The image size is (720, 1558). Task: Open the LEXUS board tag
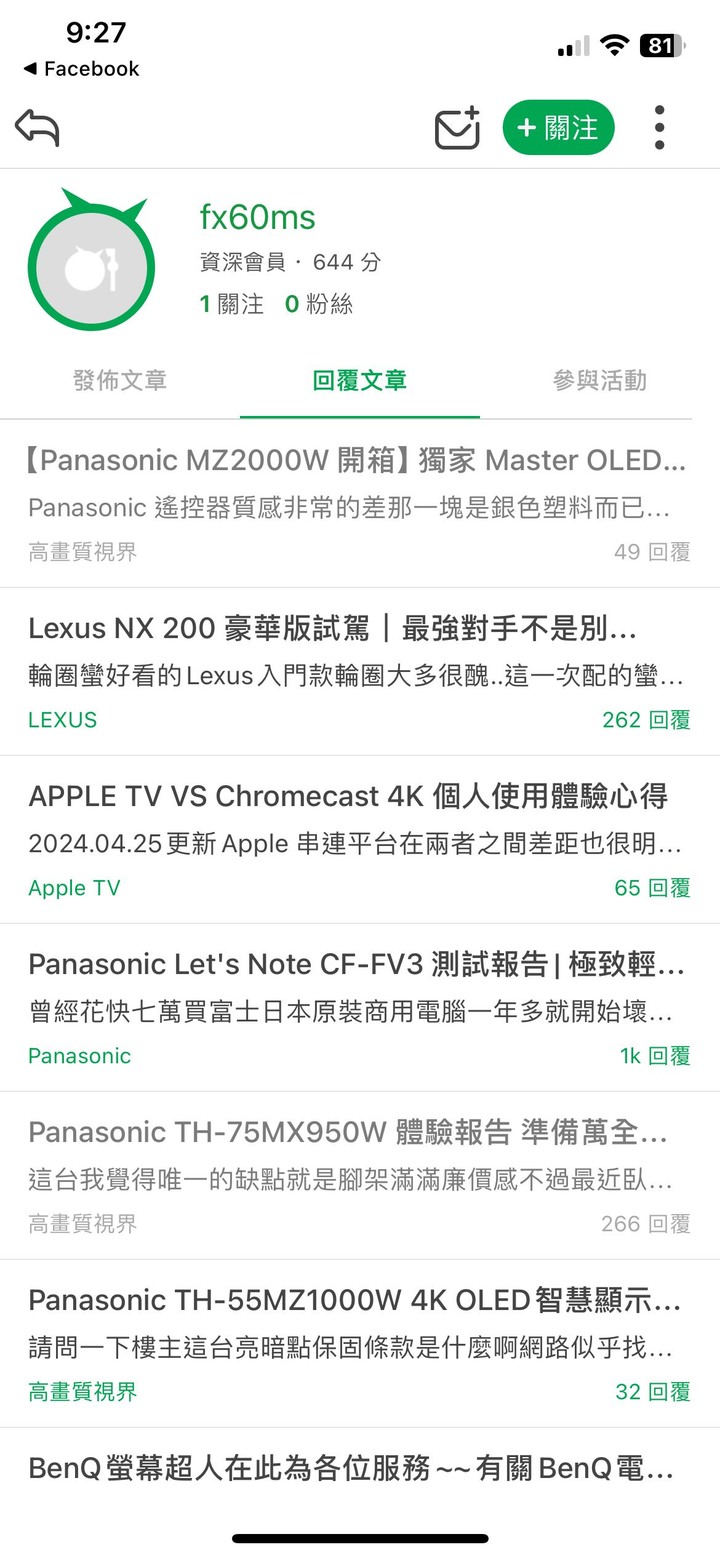pos(63,720)
